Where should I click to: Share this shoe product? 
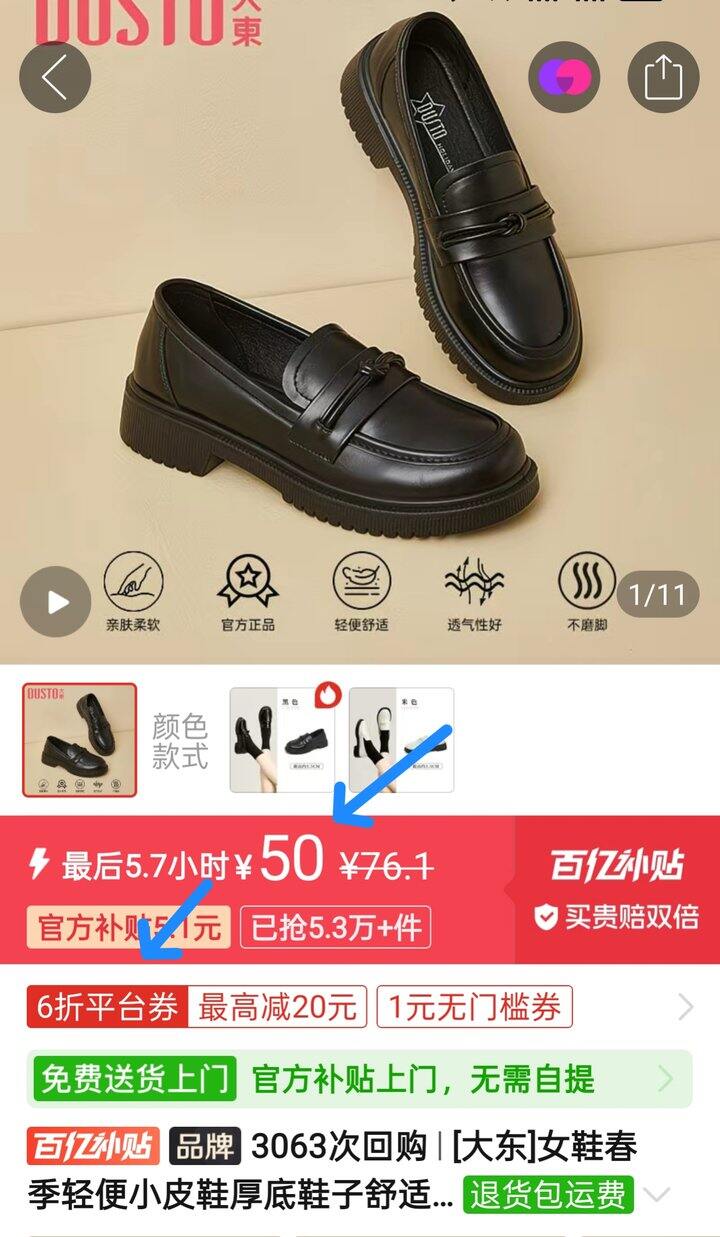[x=663, y=77]
